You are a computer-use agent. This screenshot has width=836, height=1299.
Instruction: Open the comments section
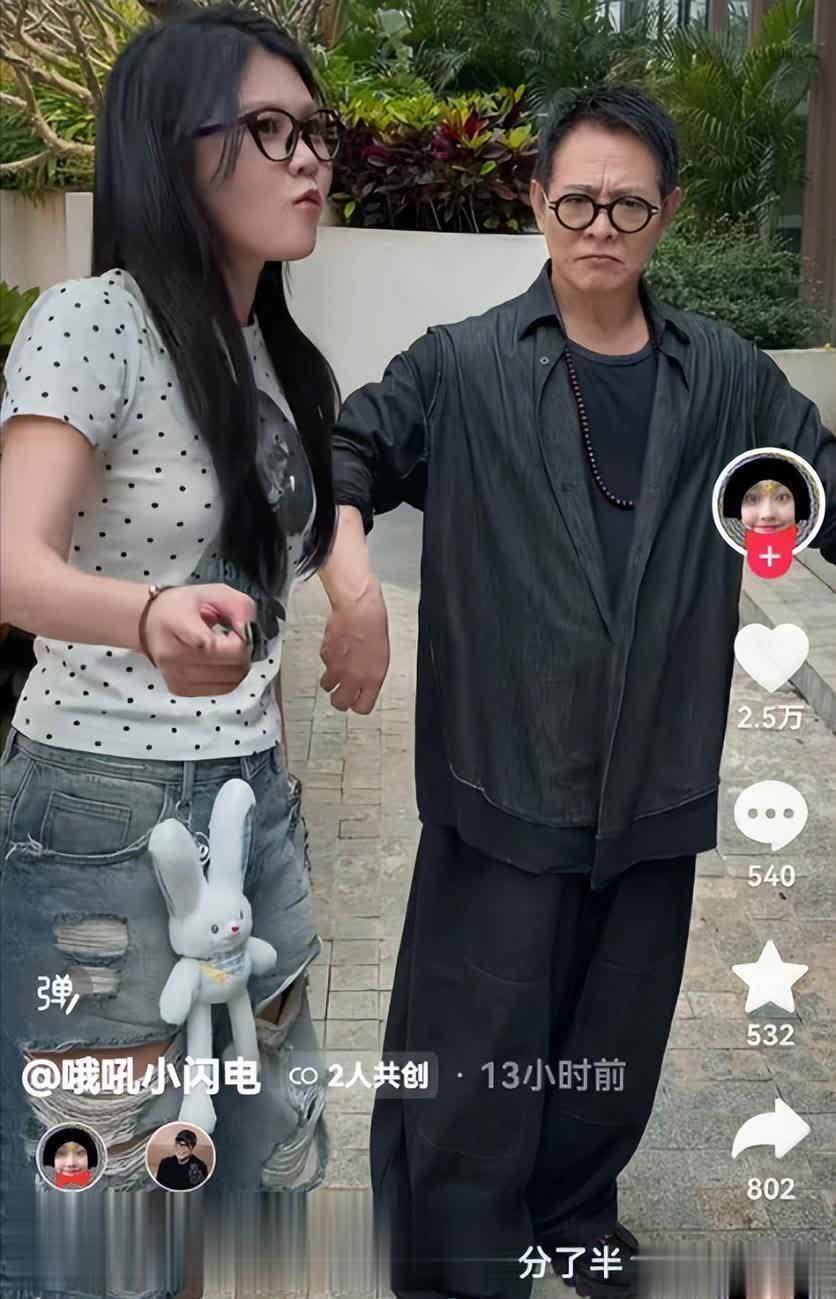click(770, 816)
